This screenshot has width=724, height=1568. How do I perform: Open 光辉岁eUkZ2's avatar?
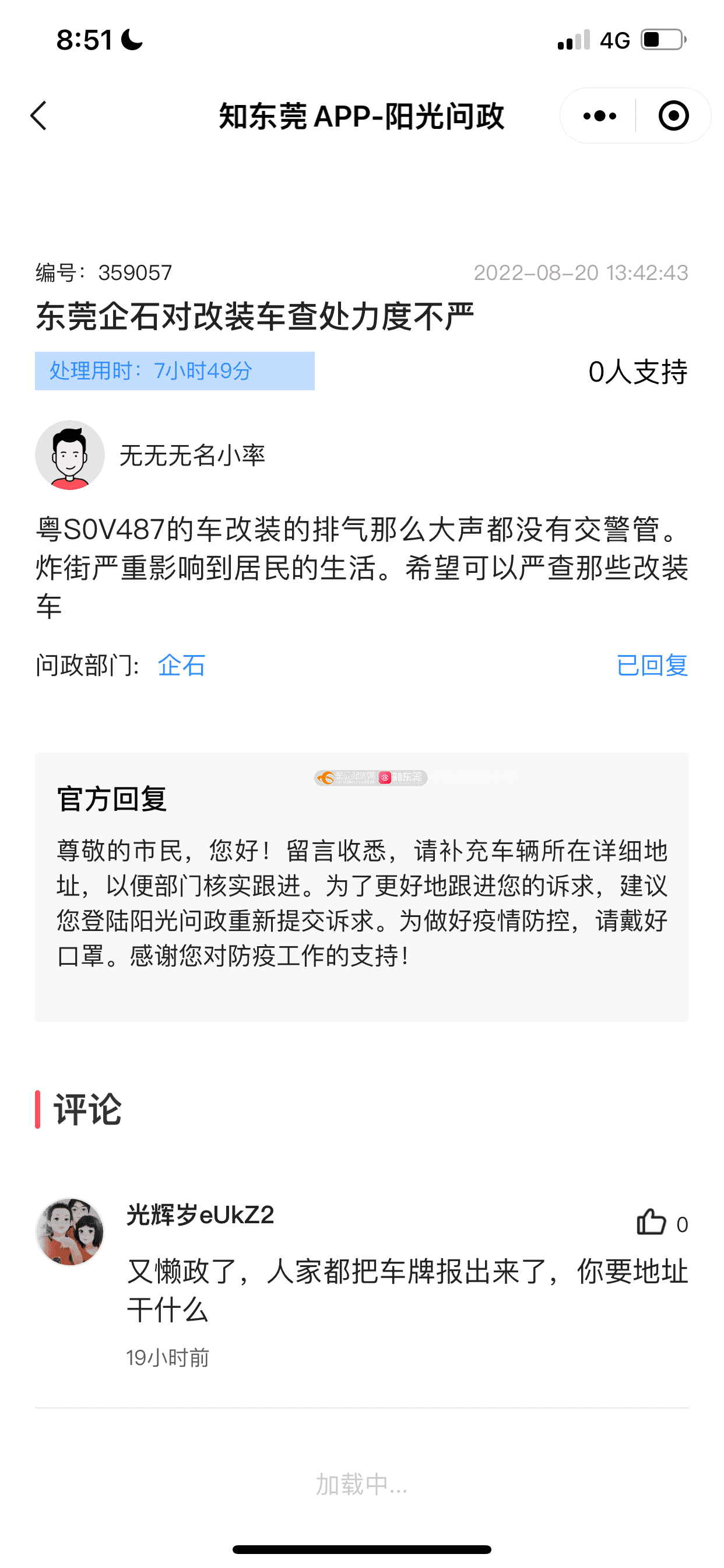70,1232
